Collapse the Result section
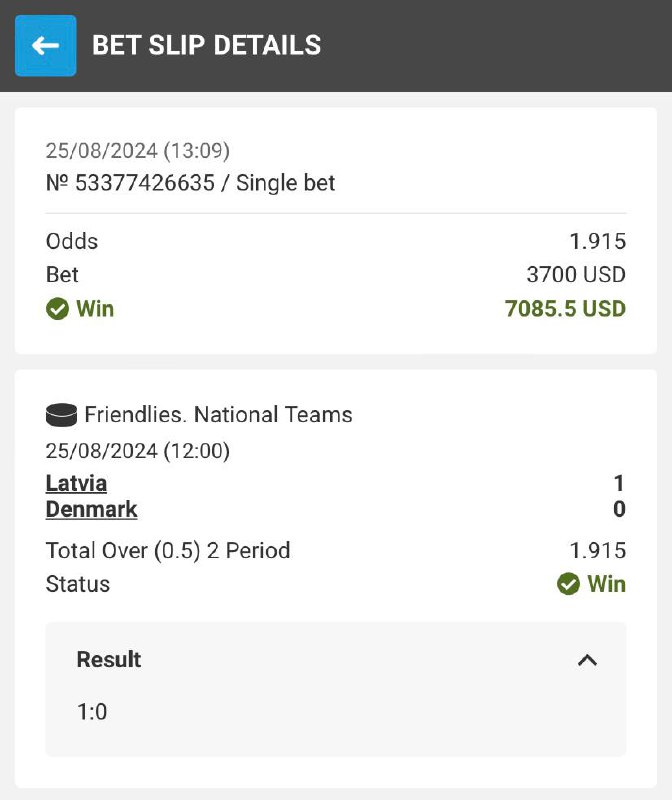This screenshot has height=800, width=672. pos(587,660)
